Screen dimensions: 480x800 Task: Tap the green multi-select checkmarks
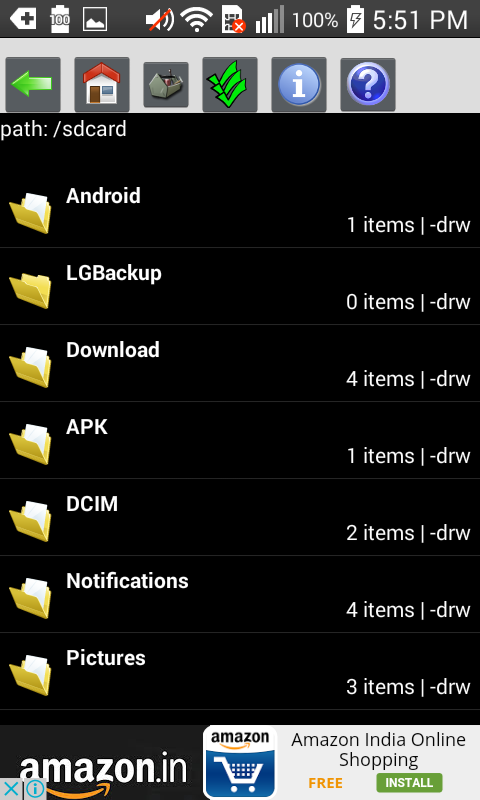(230, 84)
